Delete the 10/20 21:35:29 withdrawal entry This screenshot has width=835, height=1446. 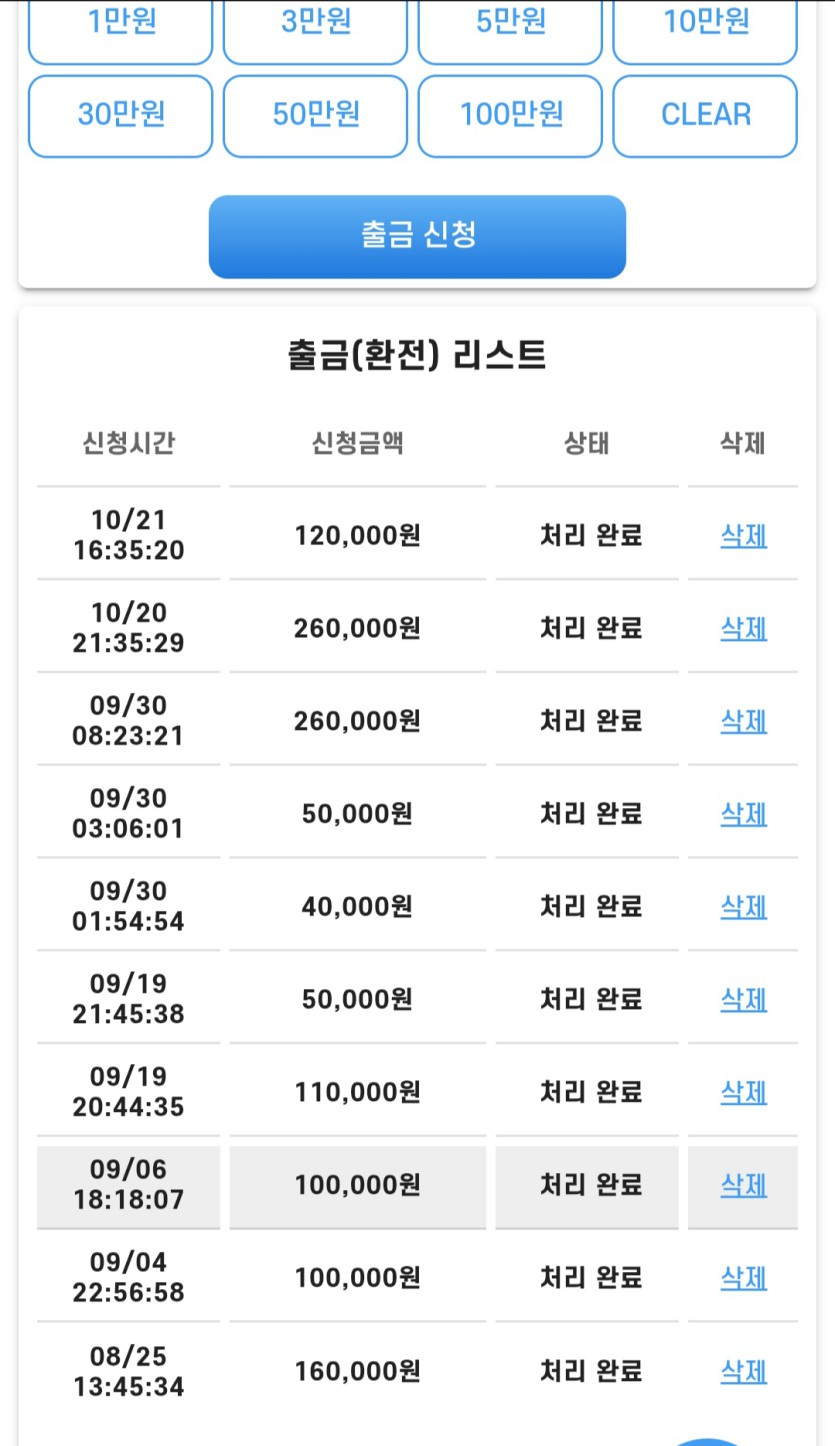(743, 629)
